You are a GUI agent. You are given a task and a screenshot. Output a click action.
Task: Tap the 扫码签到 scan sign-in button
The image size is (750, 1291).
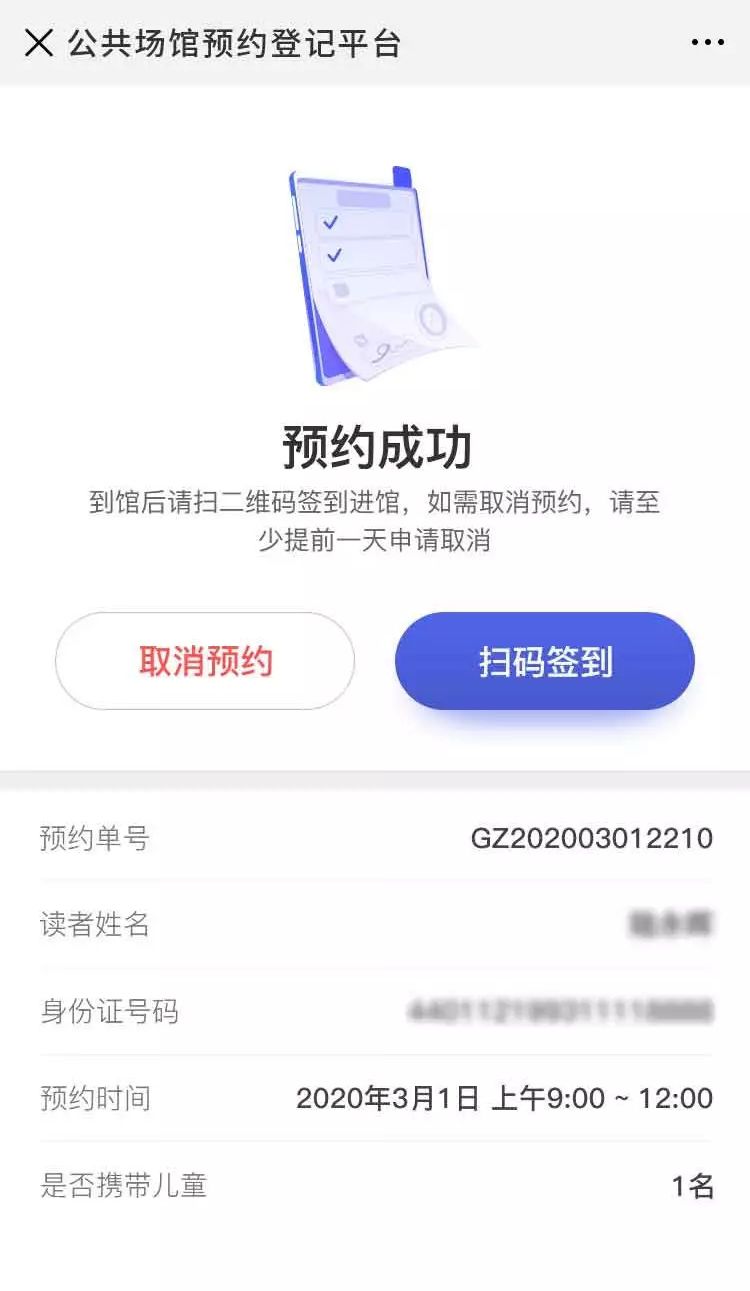point(545,661)
